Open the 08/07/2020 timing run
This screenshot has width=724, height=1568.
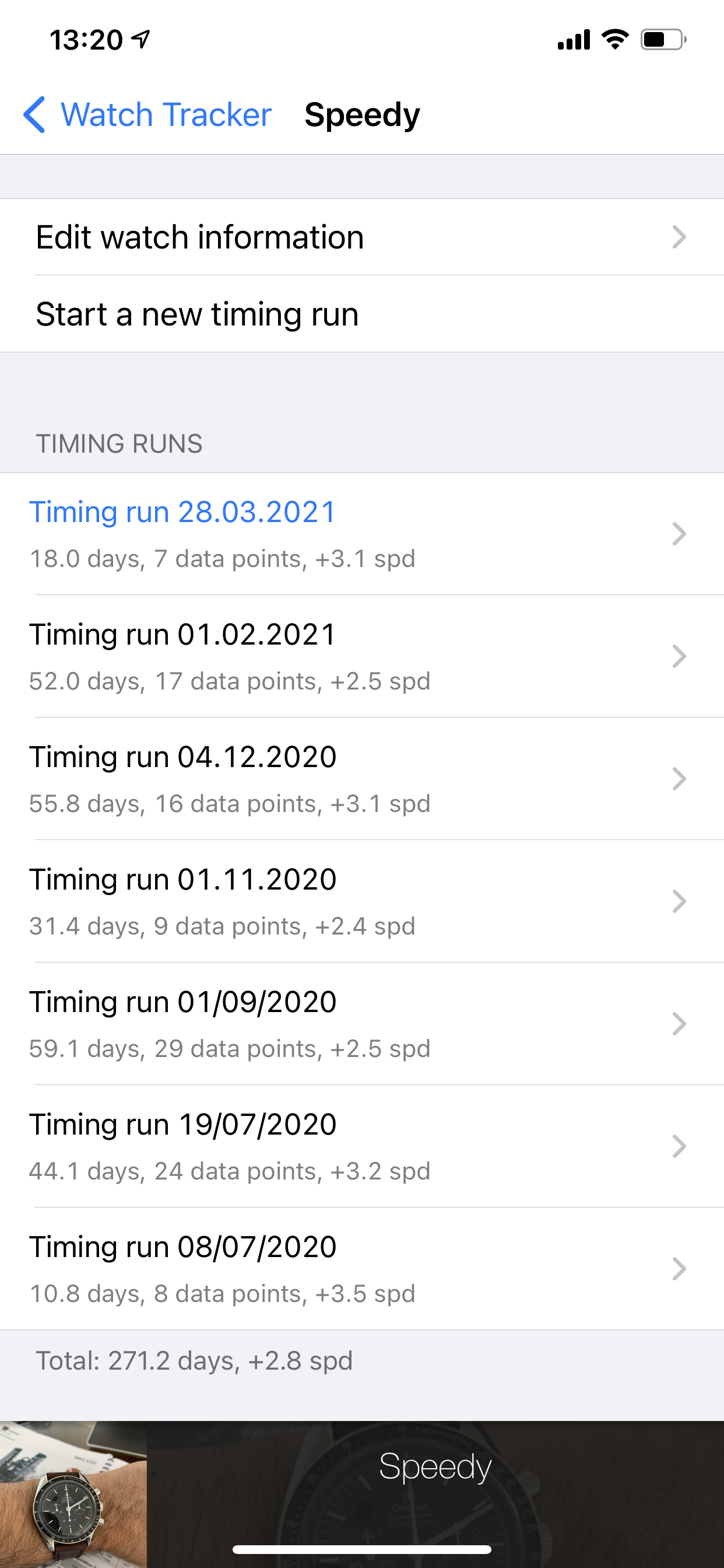point(361,1269)
